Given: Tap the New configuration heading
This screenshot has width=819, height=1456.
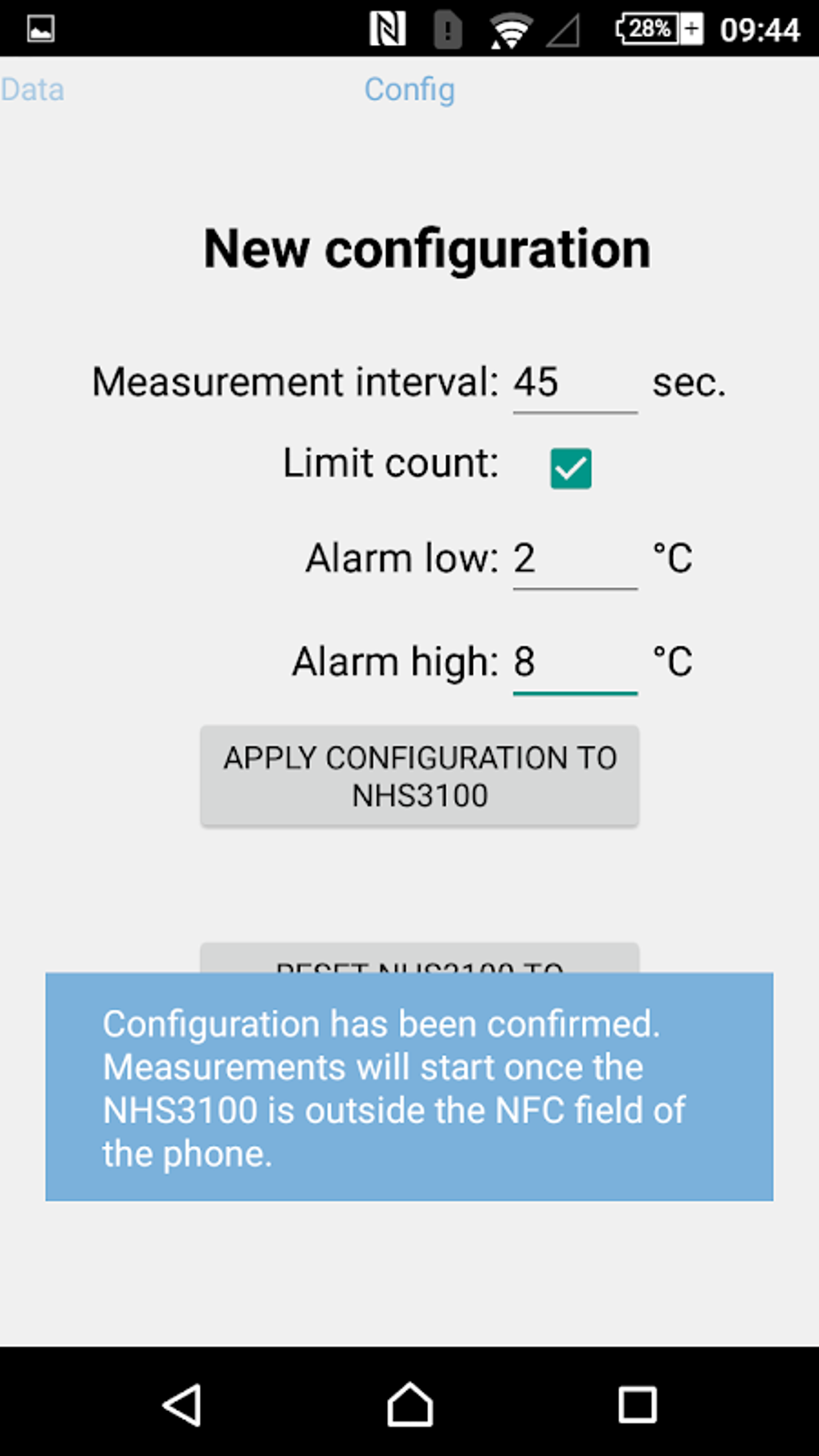Looking at the screenshot, I should [x=426, y=248].
